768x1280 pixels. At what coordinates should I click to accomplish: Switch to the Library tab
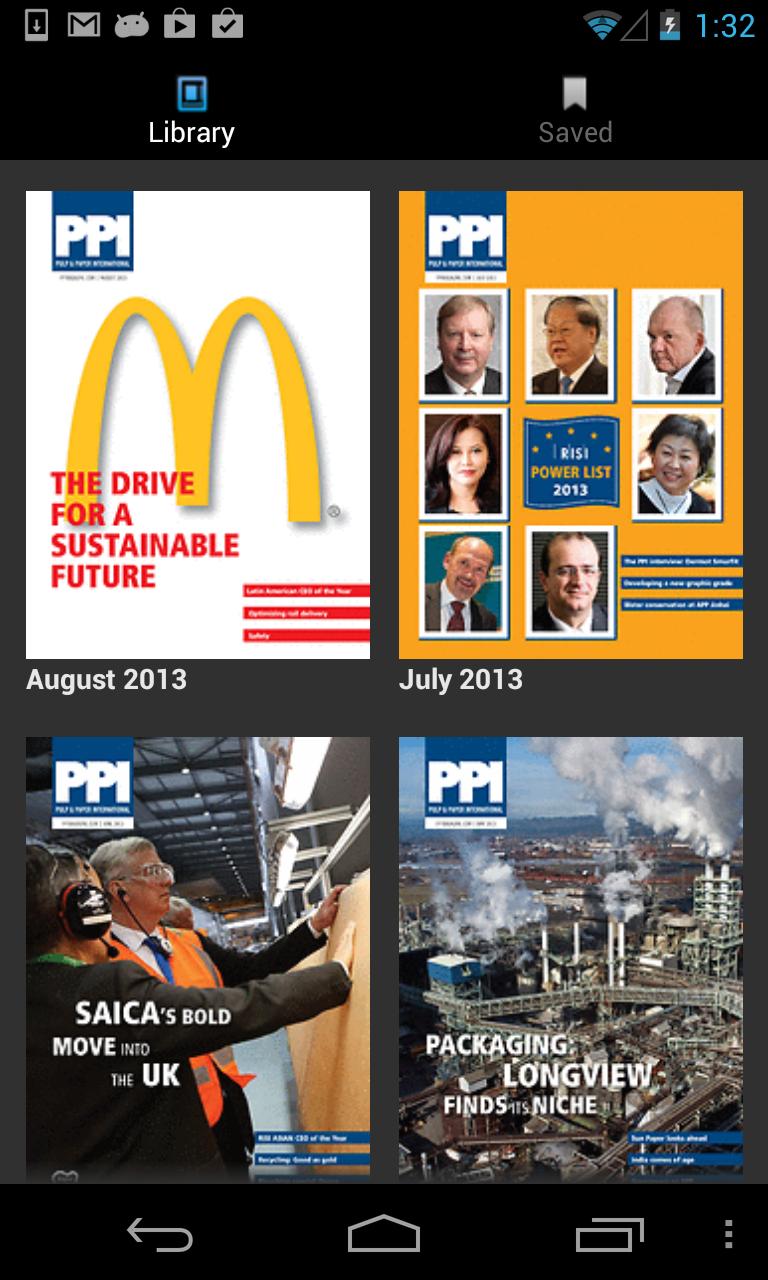tap(192, 110)
